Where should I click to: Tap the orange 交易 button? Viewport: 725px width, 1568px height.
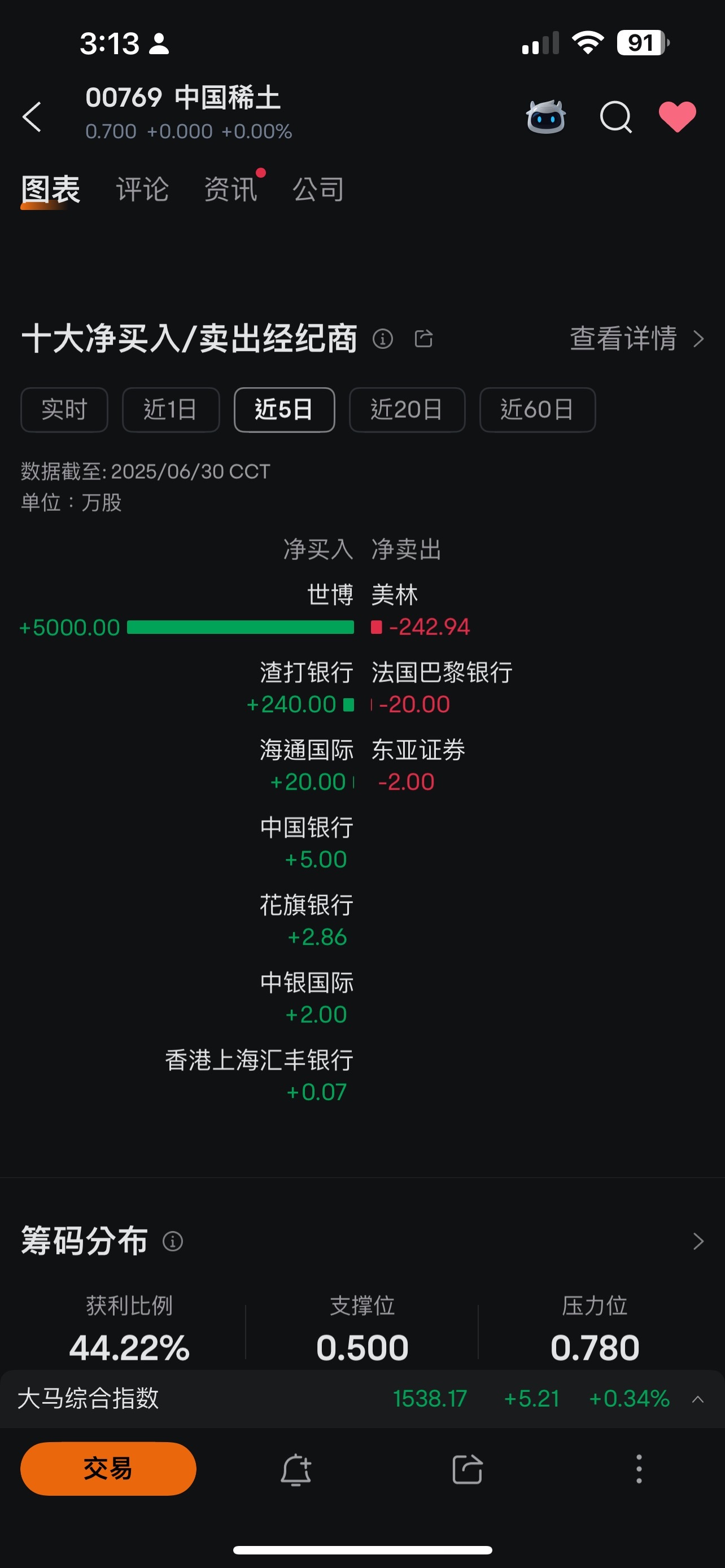click(108, 1469)
